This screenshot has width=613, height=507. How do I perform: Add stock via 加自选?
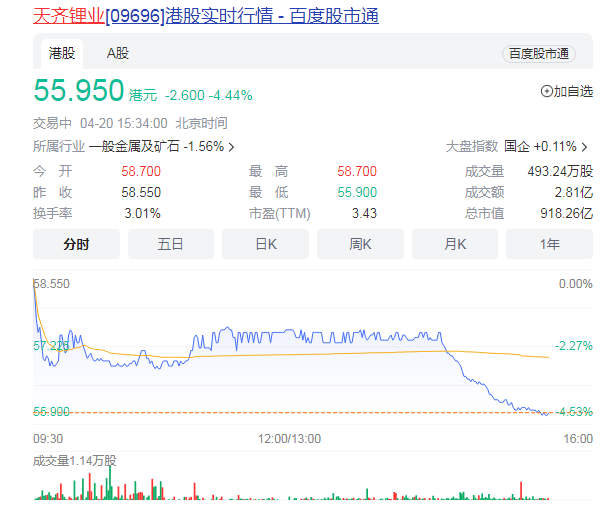click(x=566, y=91)
